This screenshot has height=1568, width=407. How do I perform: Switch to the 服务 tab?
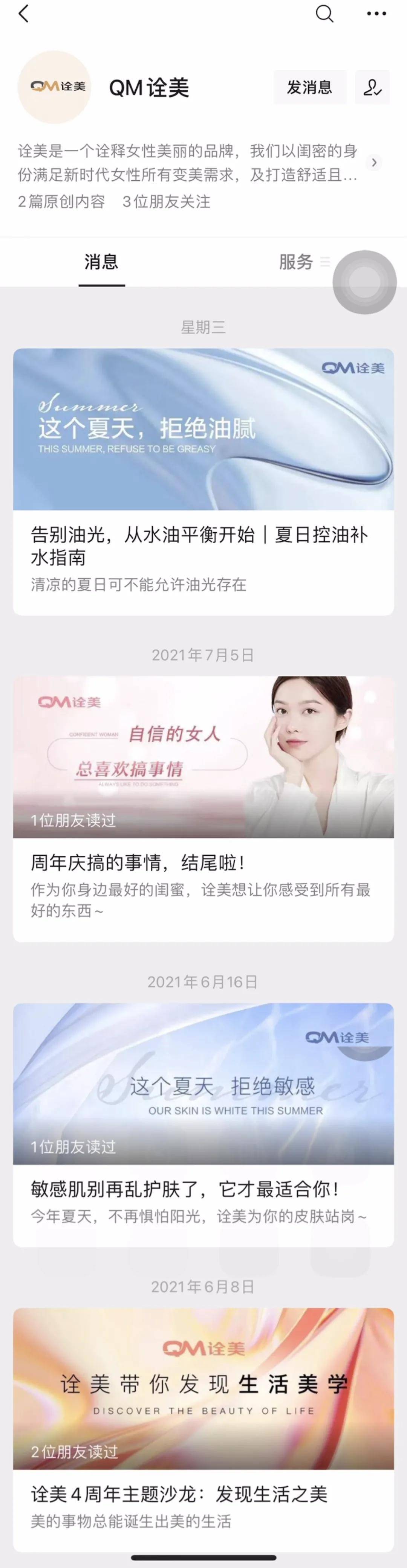[x=296, y=262]
